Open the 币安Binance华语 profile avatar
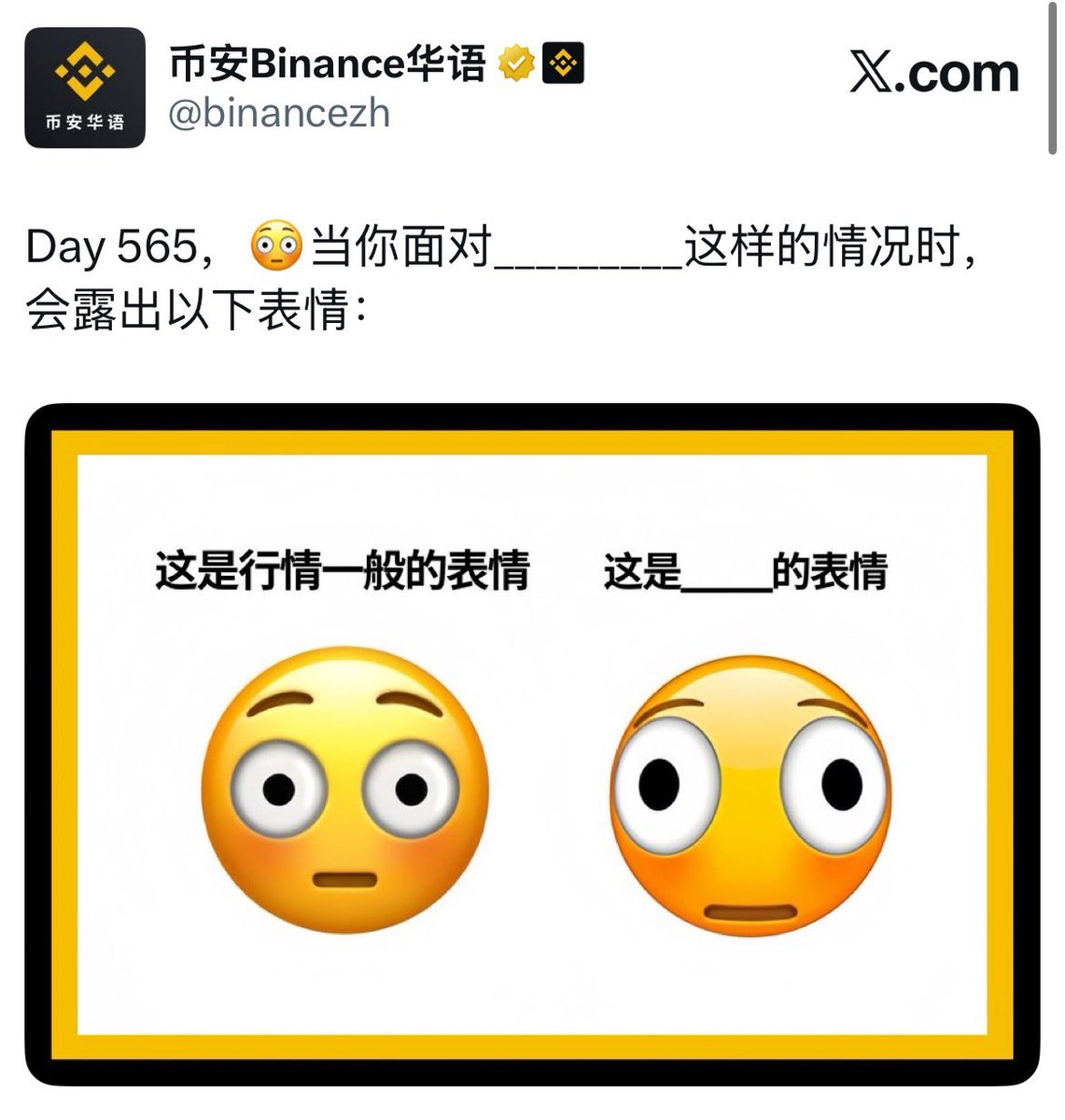Screen dimensions: 1065x1120 [85, 88]
